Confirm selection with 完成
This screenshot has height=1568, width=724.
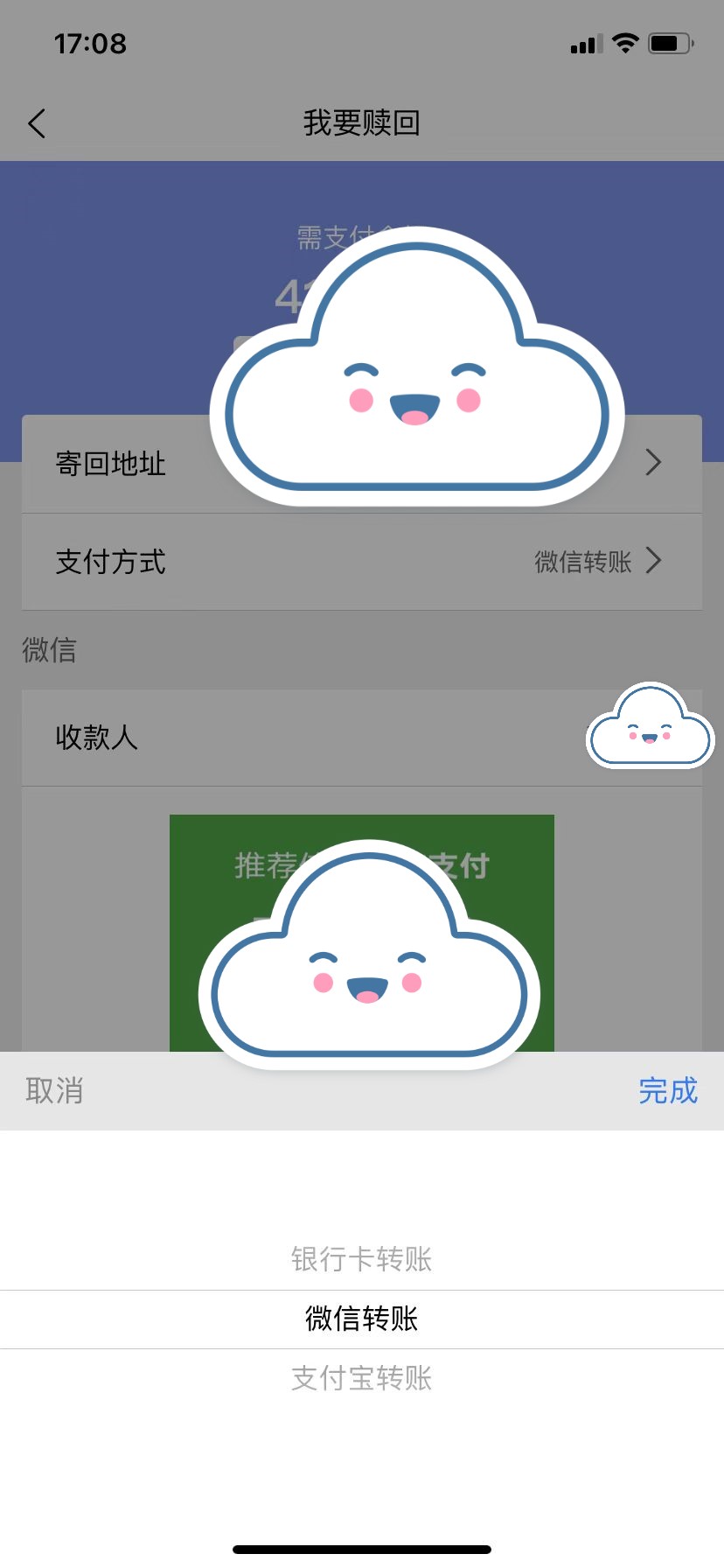[x=668, y=1091]
